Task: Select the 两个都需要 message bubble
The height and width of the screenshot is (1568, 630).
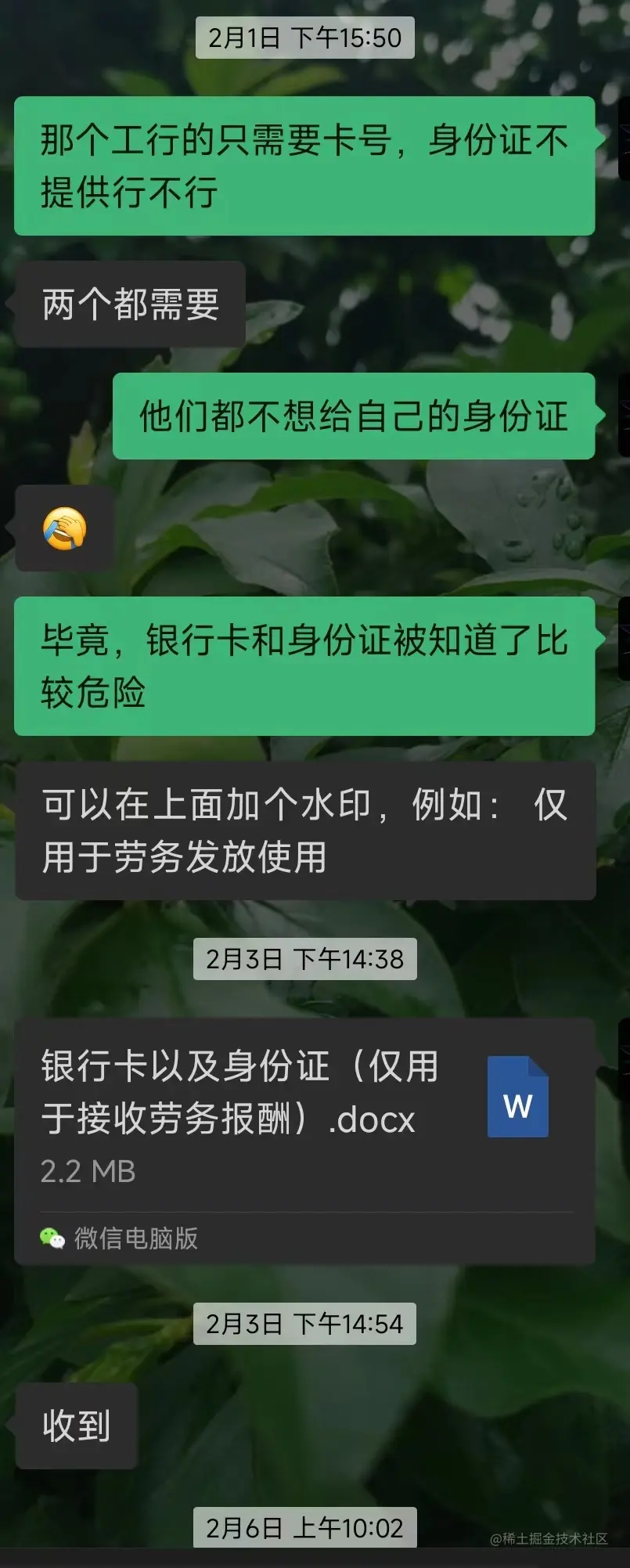Action: (x=129, y=305)
